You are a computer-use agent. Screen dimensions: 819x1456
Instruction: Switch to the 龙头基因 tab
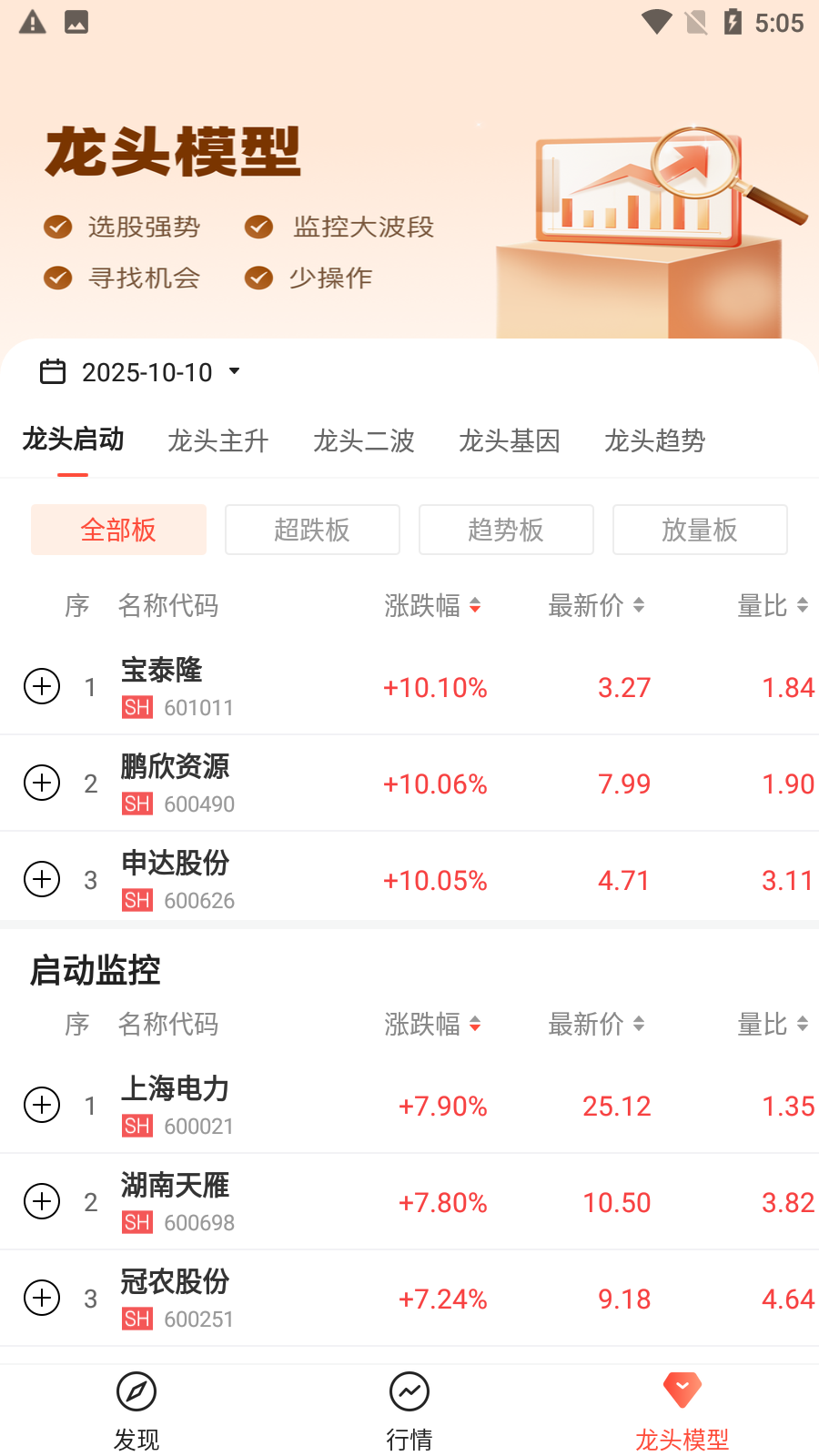tap(510, 441)
